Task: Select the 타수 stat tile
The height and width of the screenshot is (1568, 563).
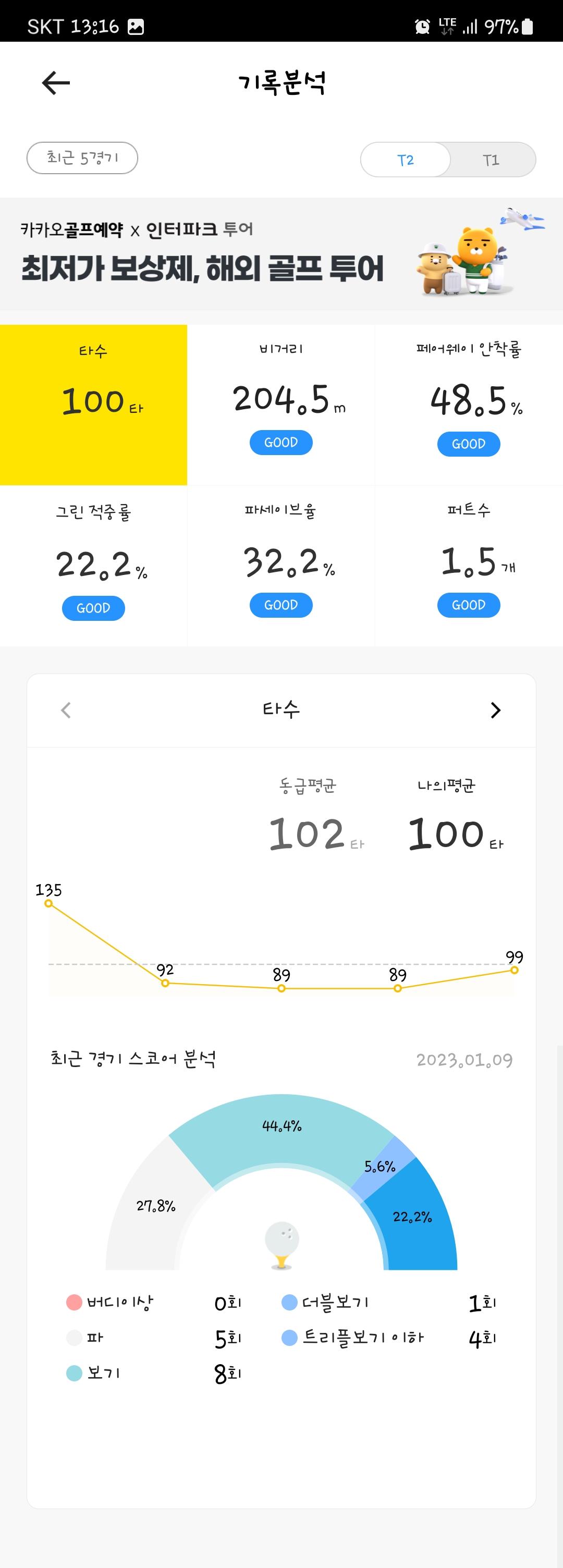Action: 94,405
